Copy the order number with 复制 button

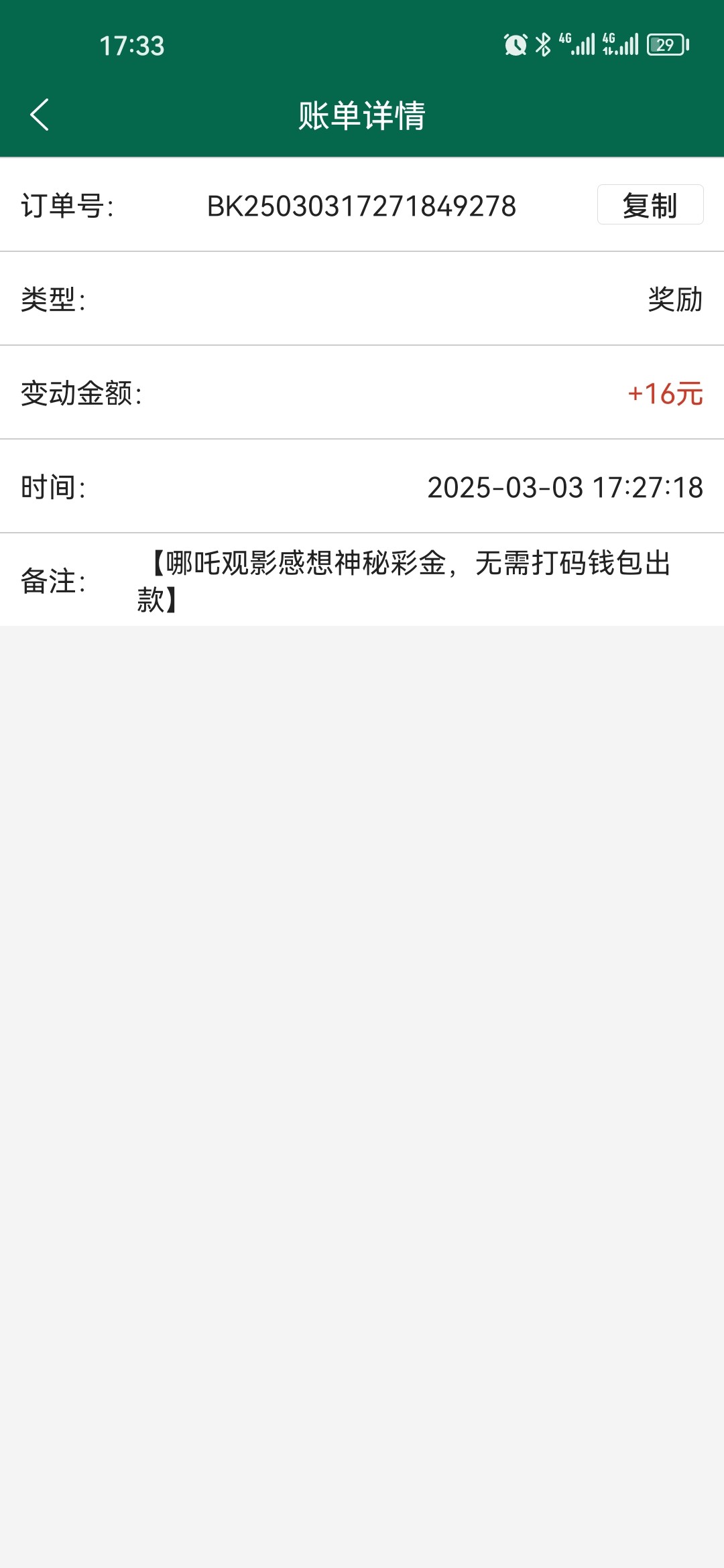pyautogui.click(x=650, y=204)
